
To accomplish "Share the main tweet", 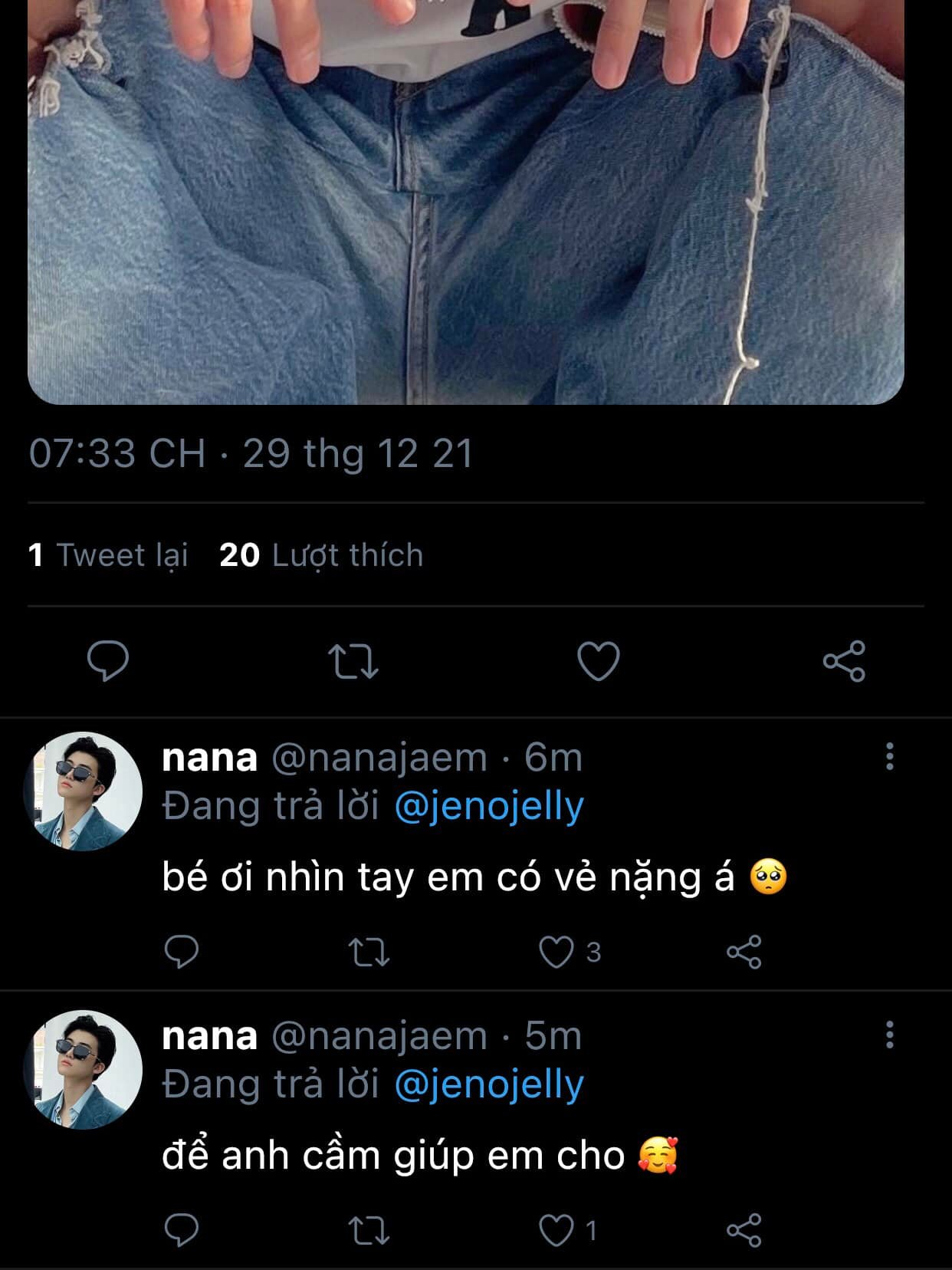I will pyautogui.click(x=844, y=661).
